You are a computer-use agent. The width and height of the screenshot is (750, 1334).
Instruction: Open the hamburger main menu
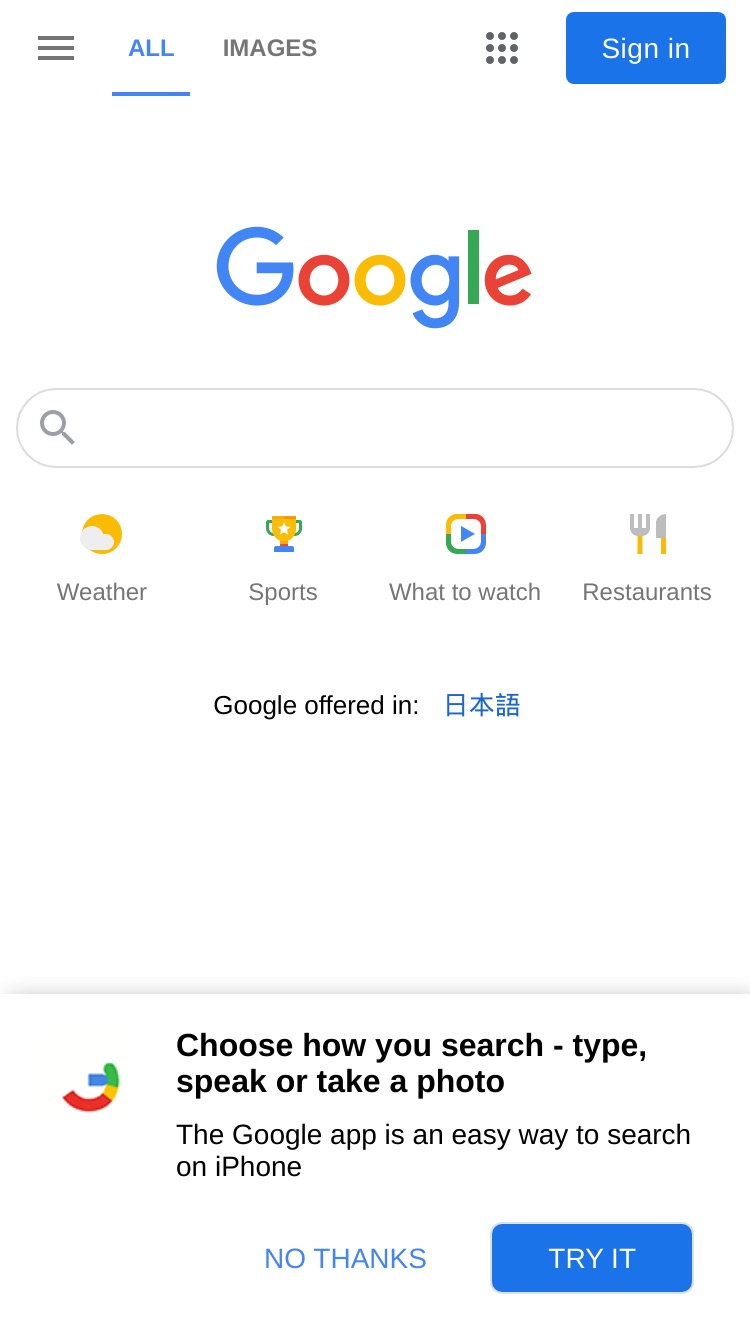(x=56, y=48)
